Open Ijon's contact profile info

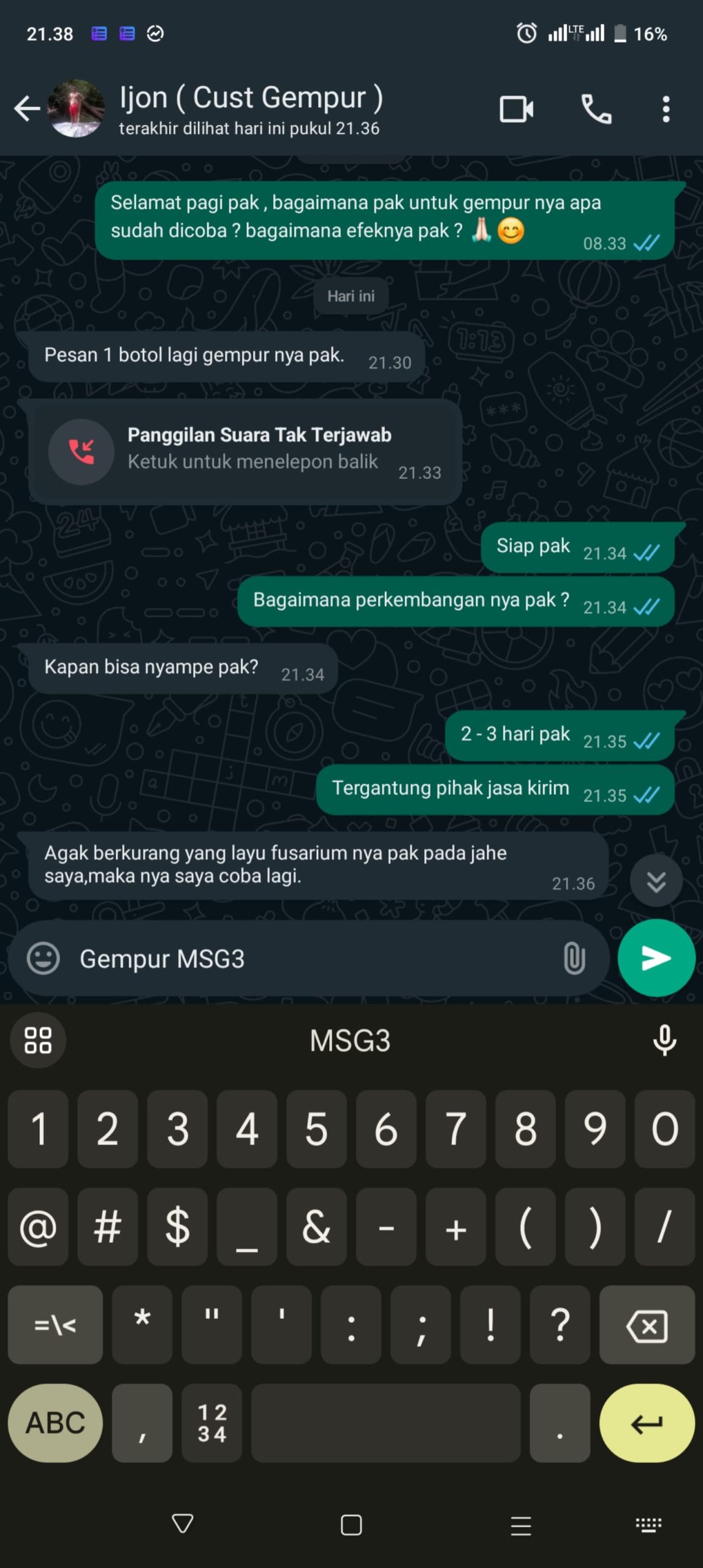click(x=250, y=109)
